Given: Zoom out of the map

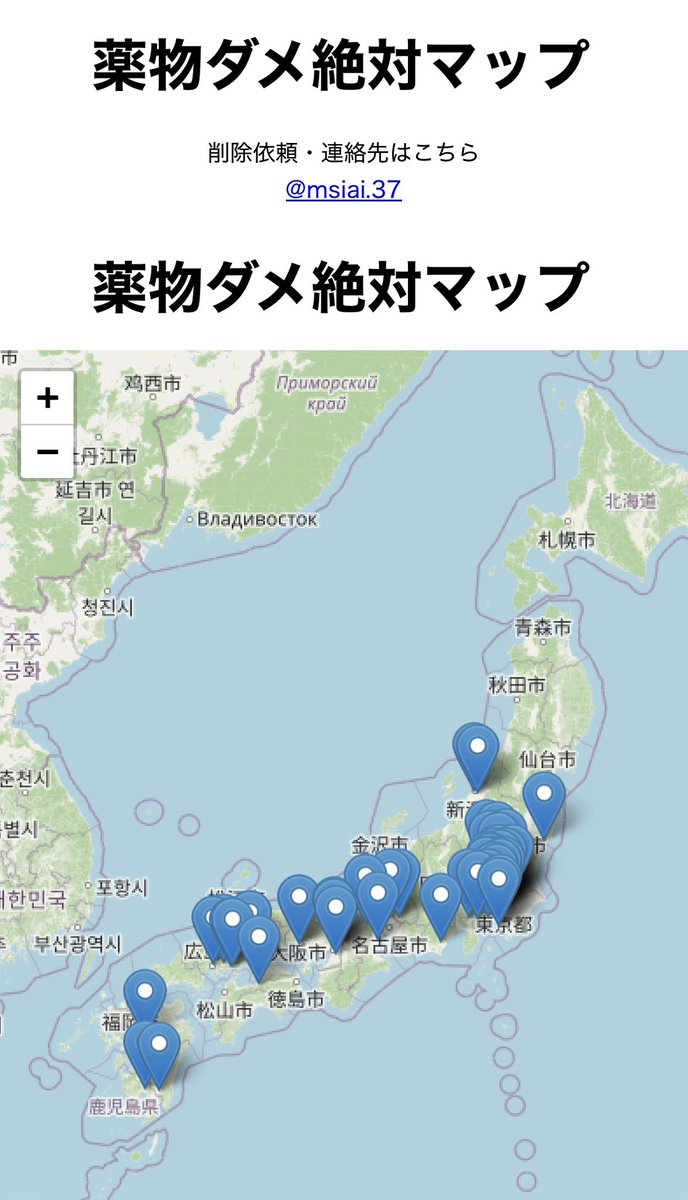Looking at the screenshot, I should (x=47, y=451).
